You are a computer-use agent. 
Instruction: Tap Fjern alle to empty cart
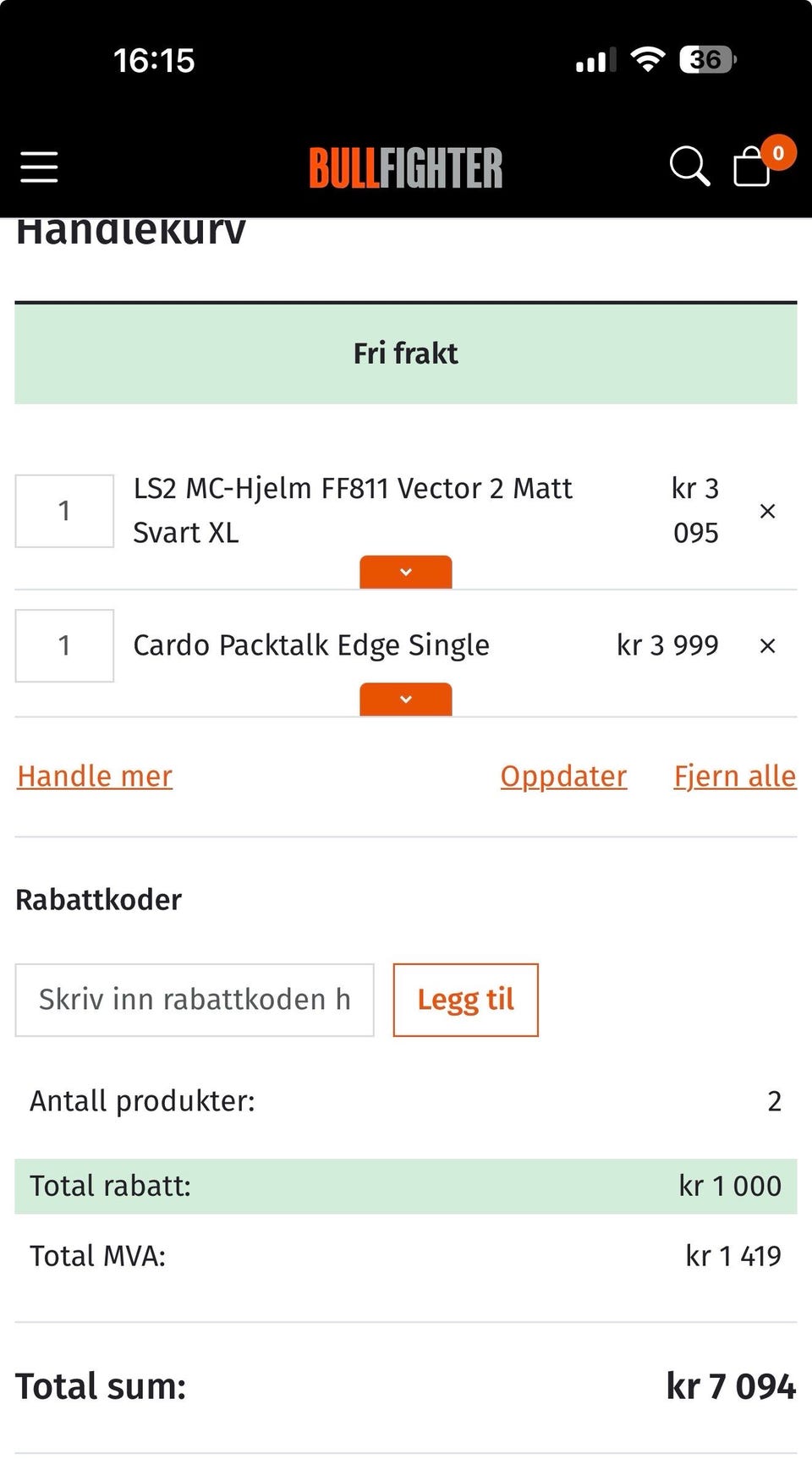735,776
